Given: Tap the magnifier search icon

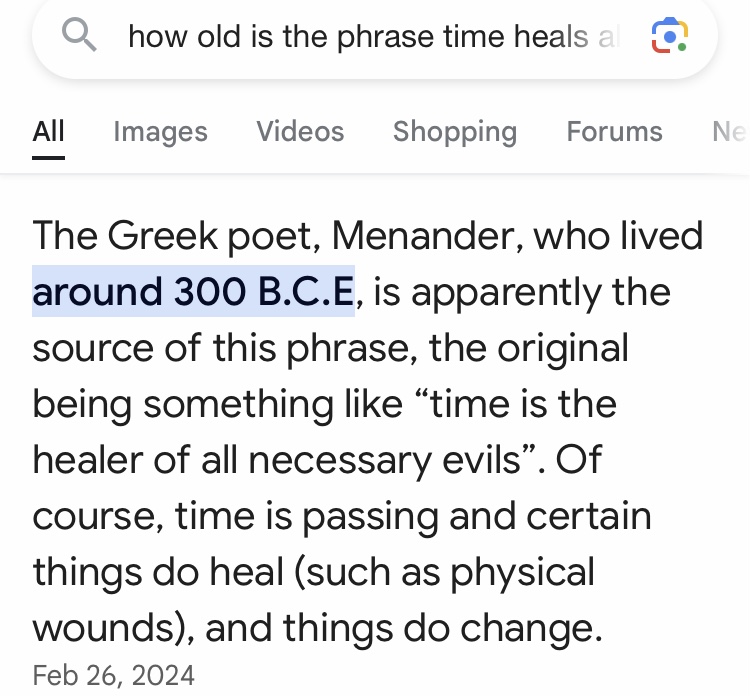Looking at the screenshot, I should (x=79, y=38).
